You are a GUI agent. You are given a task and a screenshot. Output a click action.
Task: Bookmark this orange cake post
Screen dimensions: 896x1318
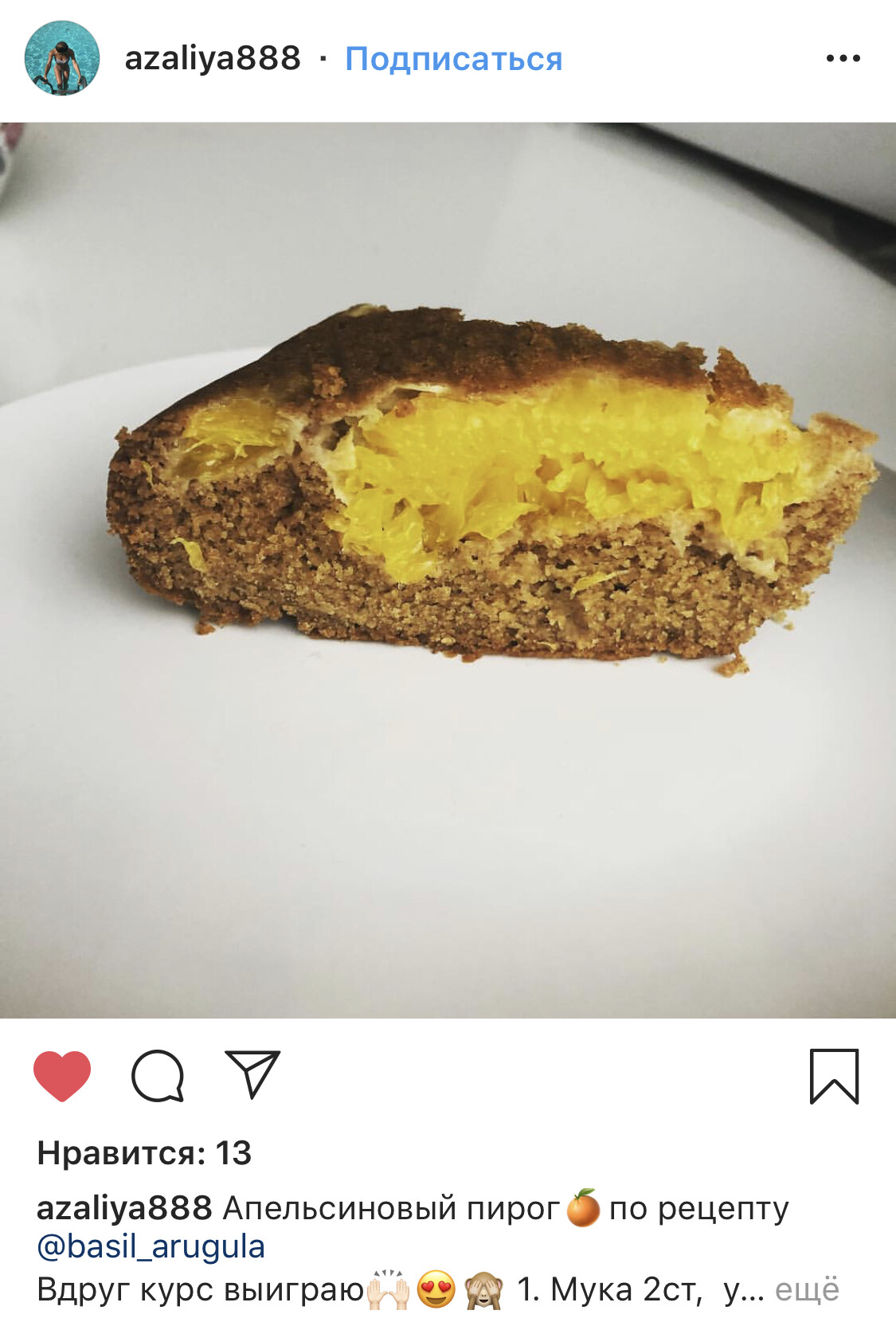pos(834,1076)
